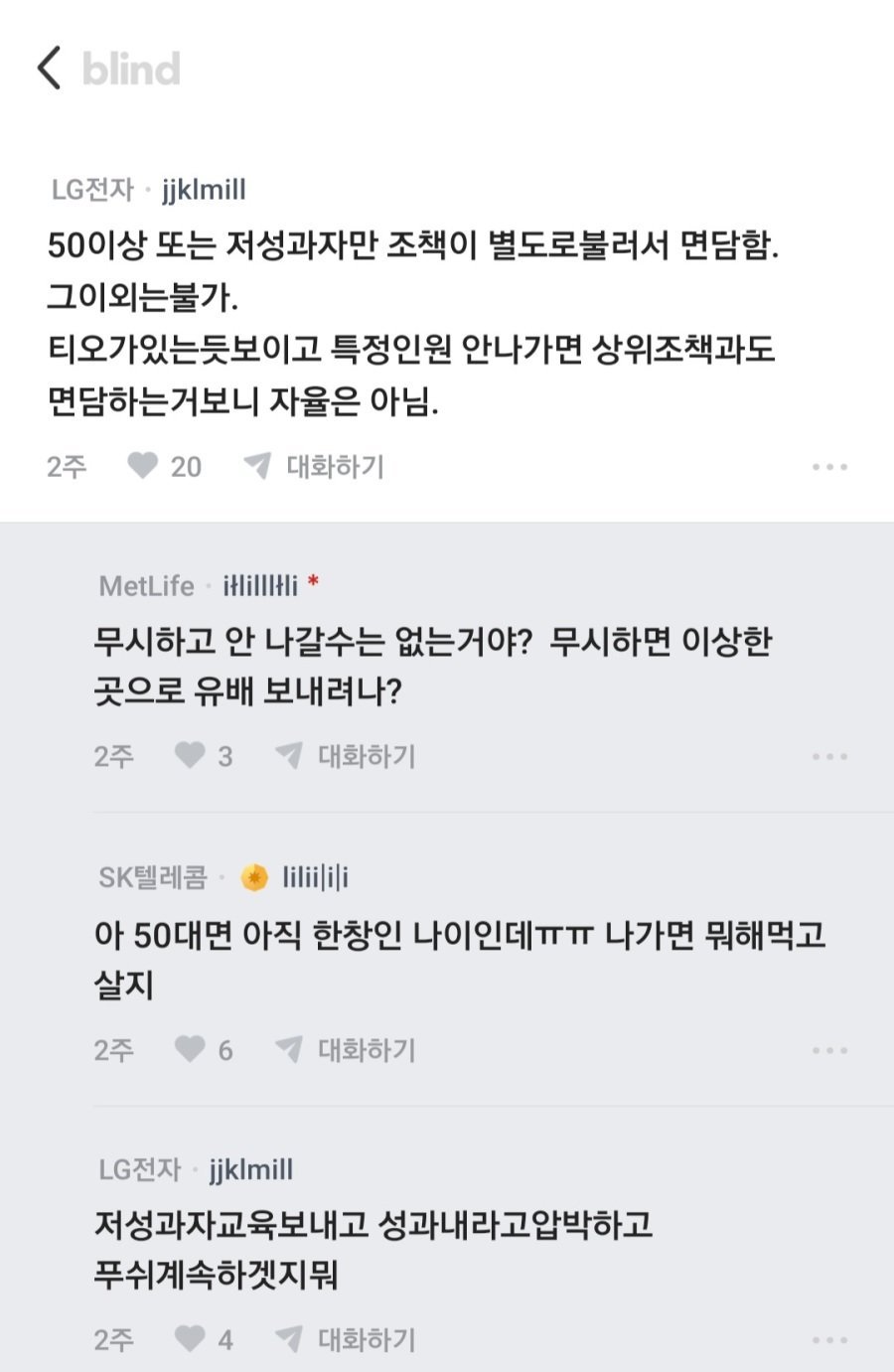Open more options for the SK텔레콤 comment
This screenshot has width=894, height=1372.
(x=829, y=1050)
